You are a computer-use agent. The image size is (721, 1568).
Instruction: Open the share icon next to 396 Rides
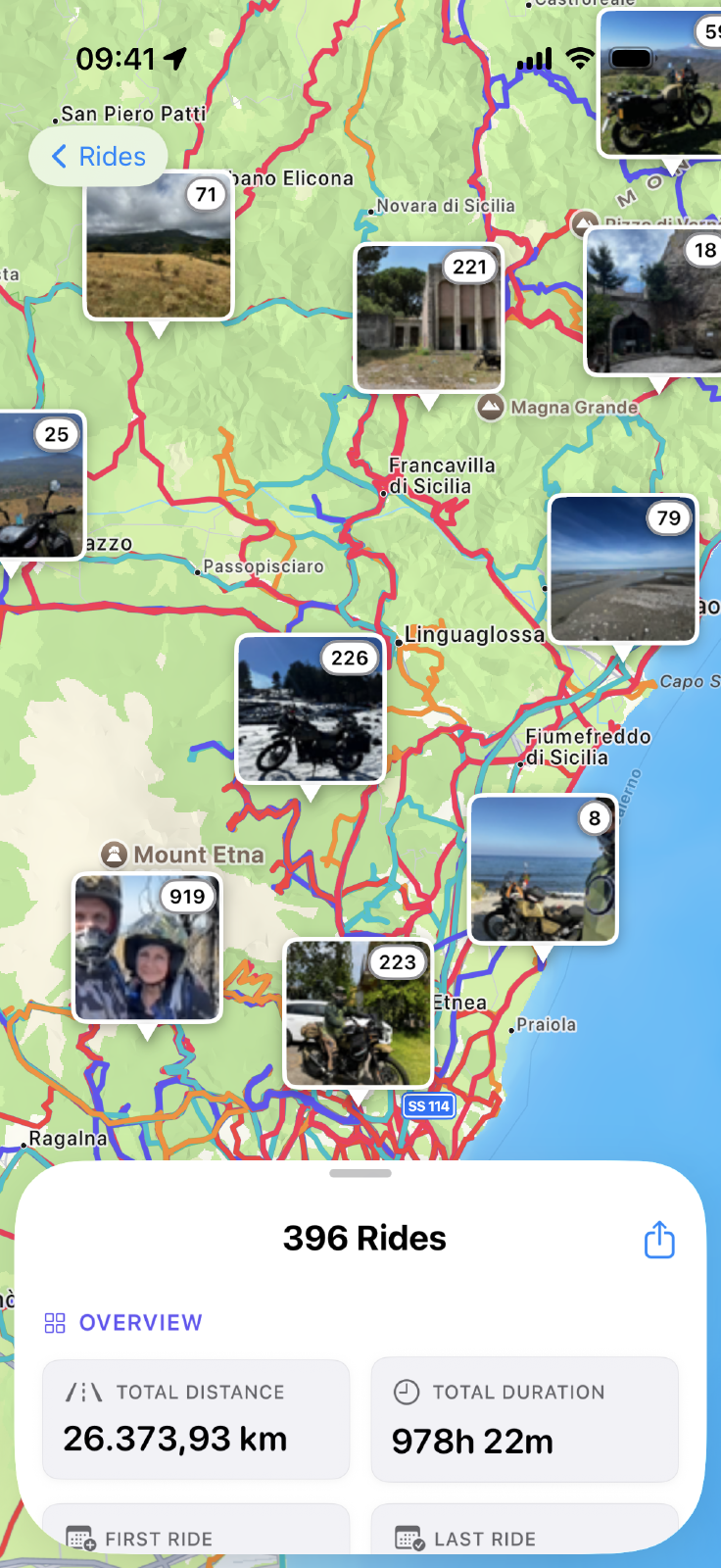point(659,1240)
